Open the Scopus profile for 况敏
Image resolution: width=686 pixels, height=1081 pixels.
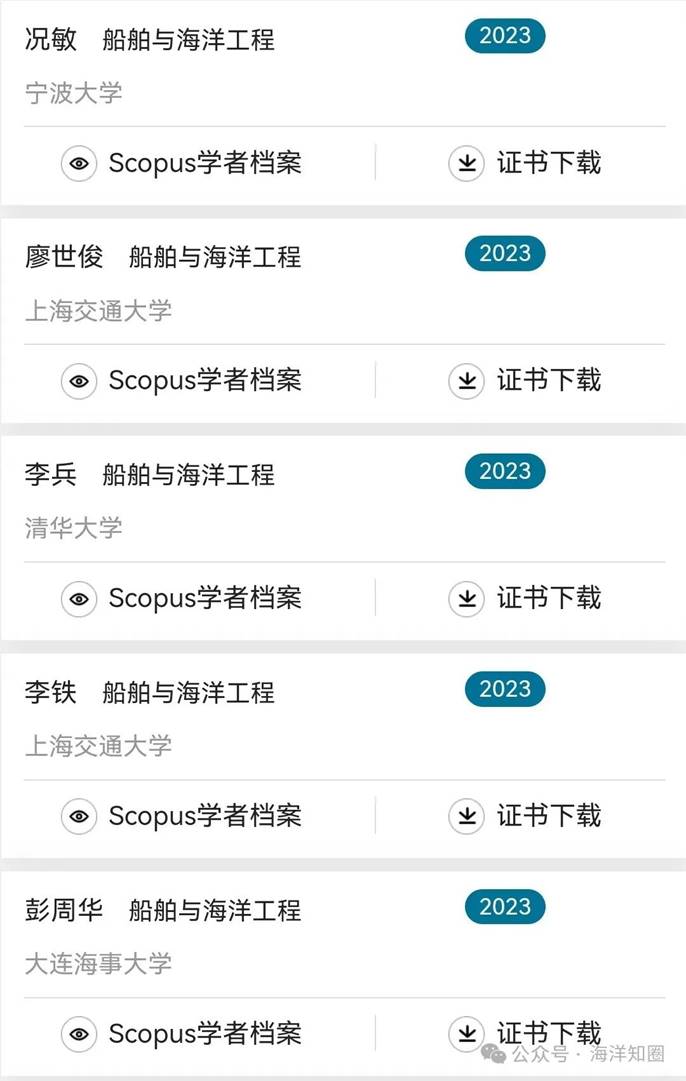pyautogui.click(x=182, y=163)
